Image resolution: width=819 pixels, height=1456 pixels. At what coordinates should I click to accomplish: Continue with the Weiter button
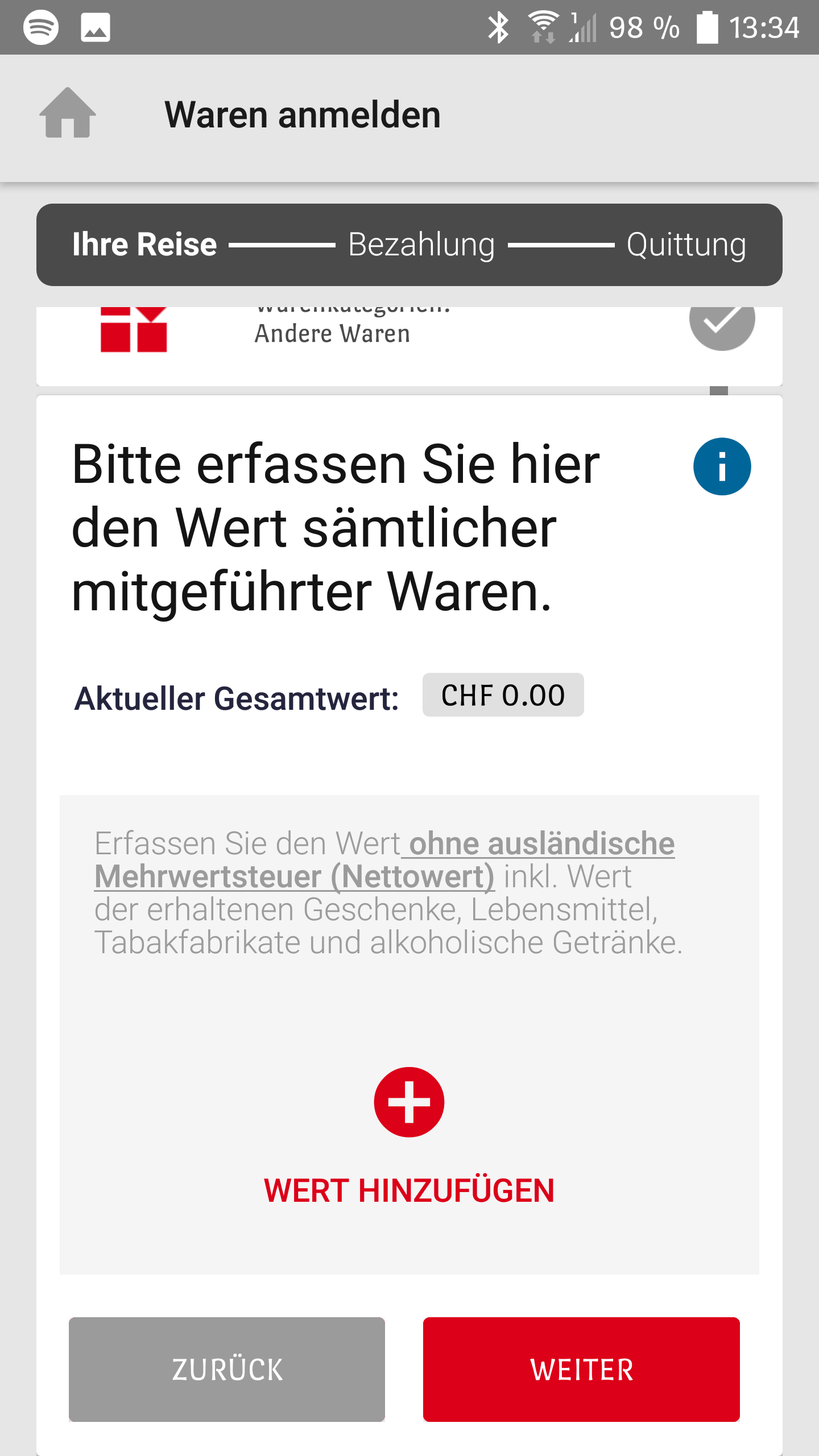[x=581, y=1369]
